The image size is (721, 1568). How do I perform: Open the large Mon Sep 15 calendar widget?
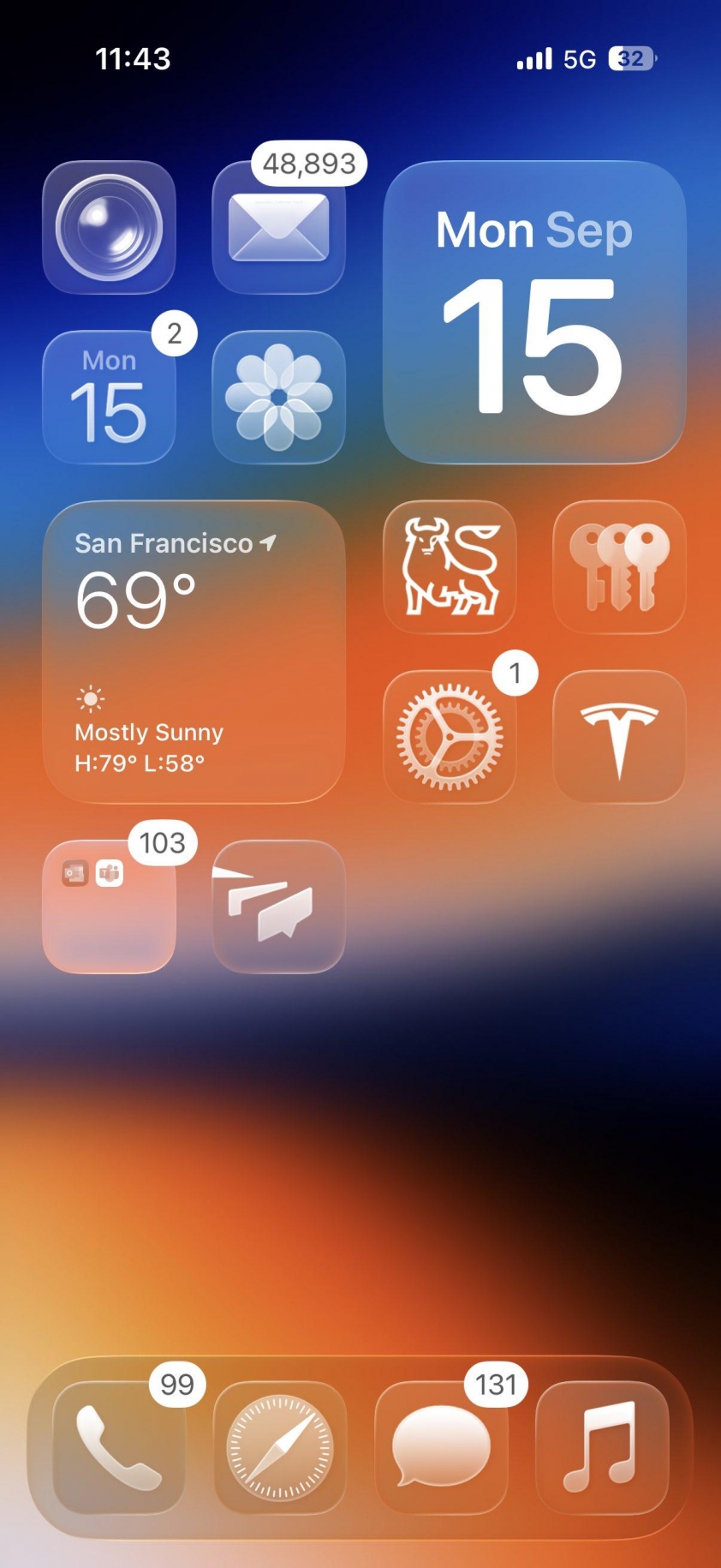534,313
